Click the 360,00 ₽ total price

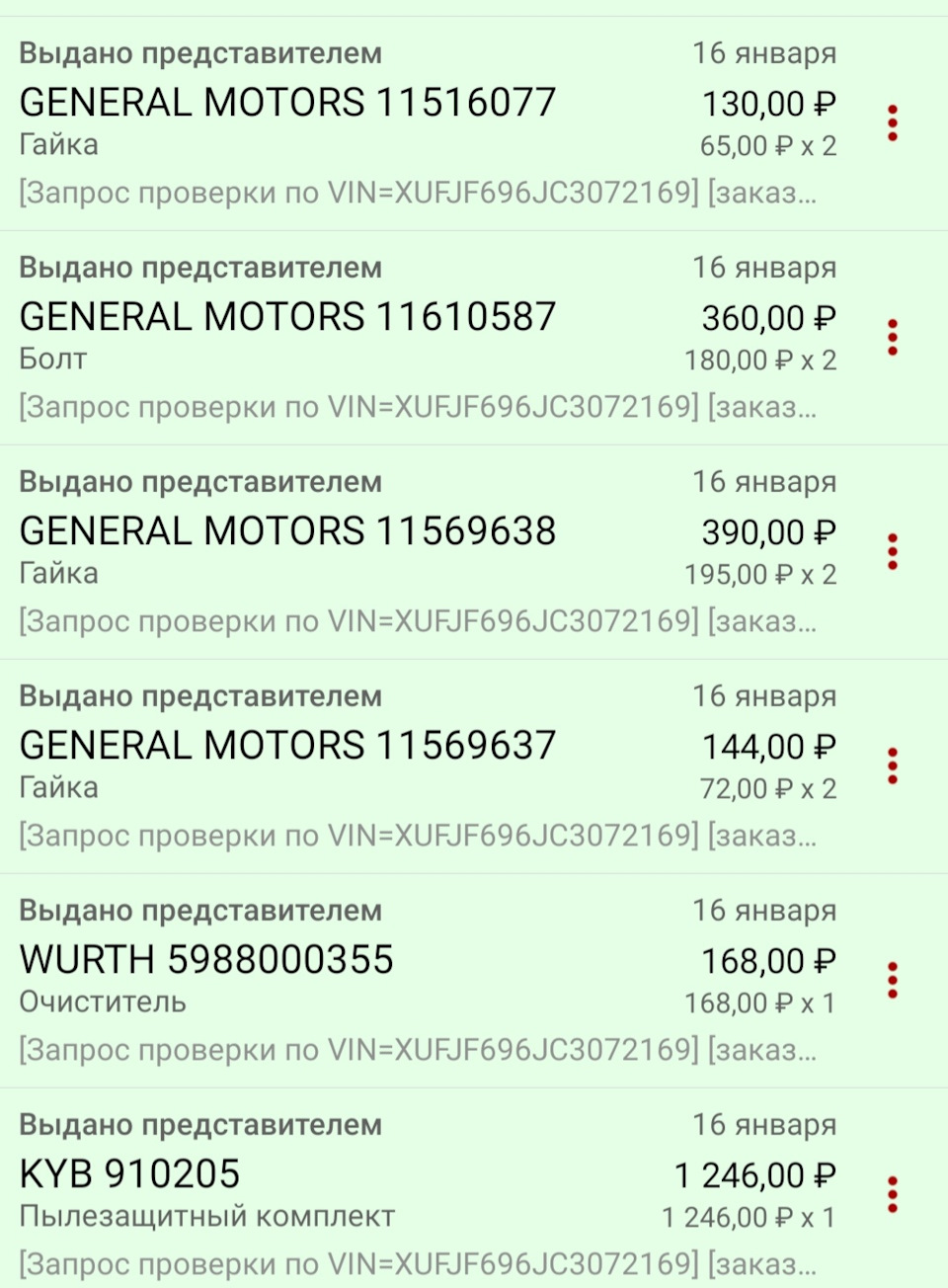click(768, 318)
